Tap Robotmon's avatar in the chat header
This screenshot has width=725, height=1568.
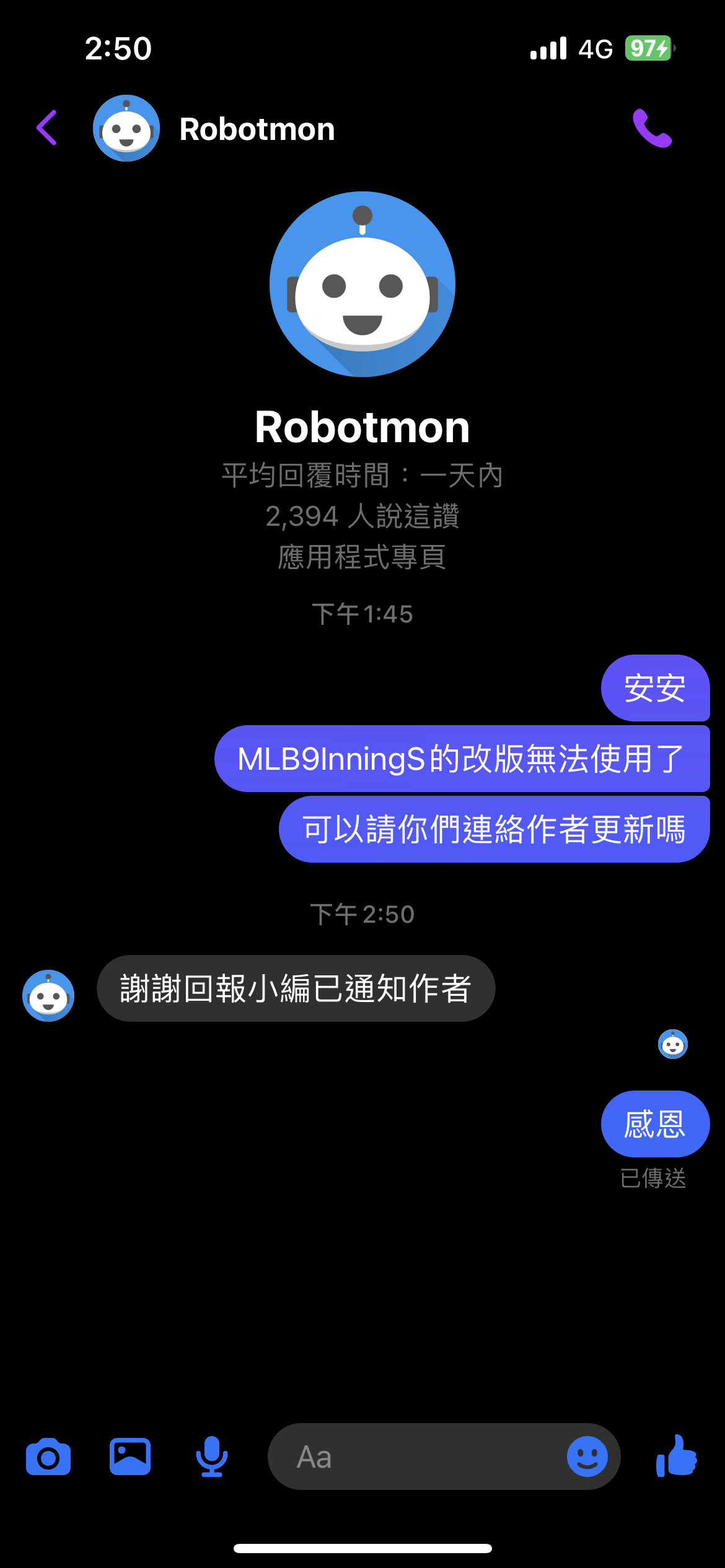tap(126, 129)
